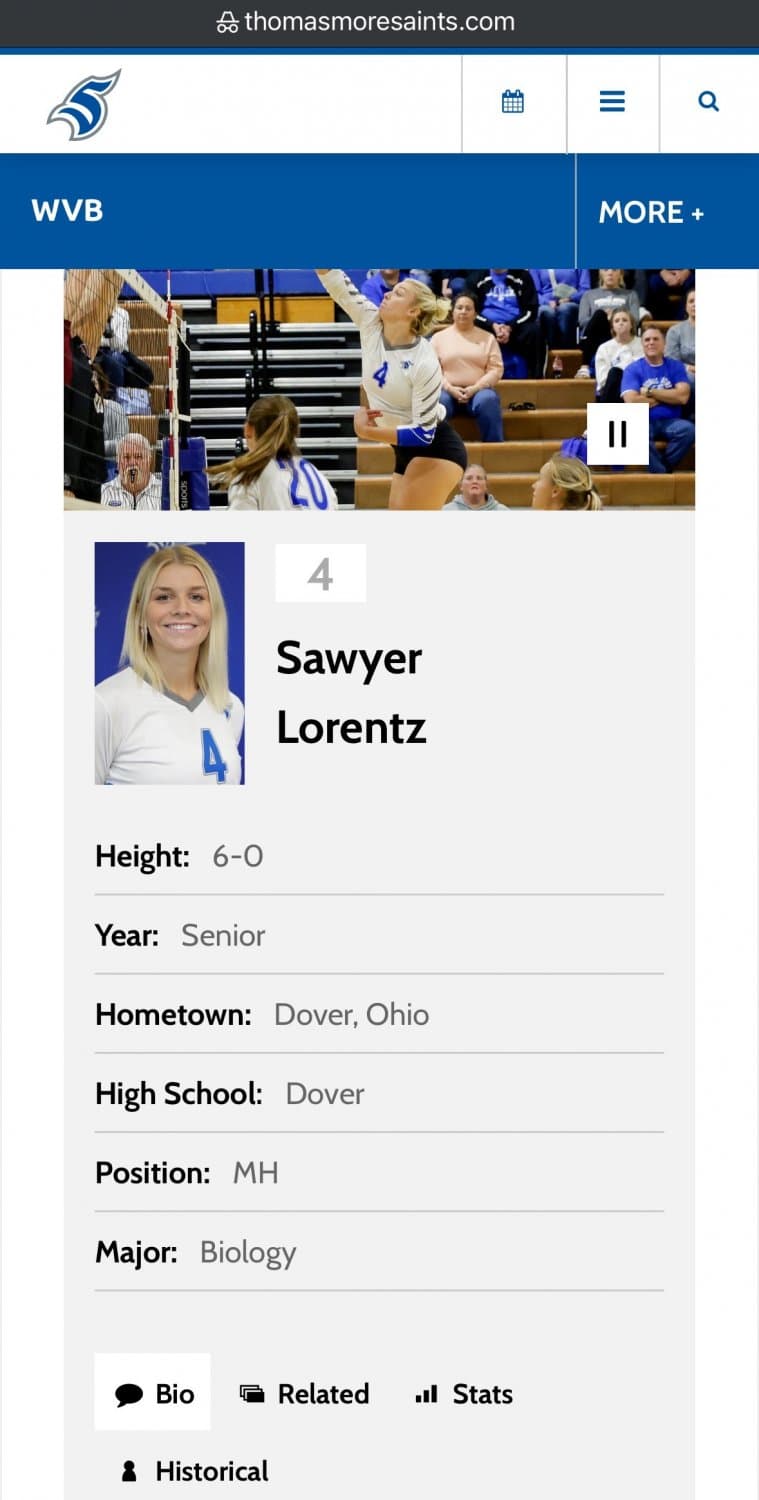
Task: Expand additional site navigation options
Action: point(651,212)
